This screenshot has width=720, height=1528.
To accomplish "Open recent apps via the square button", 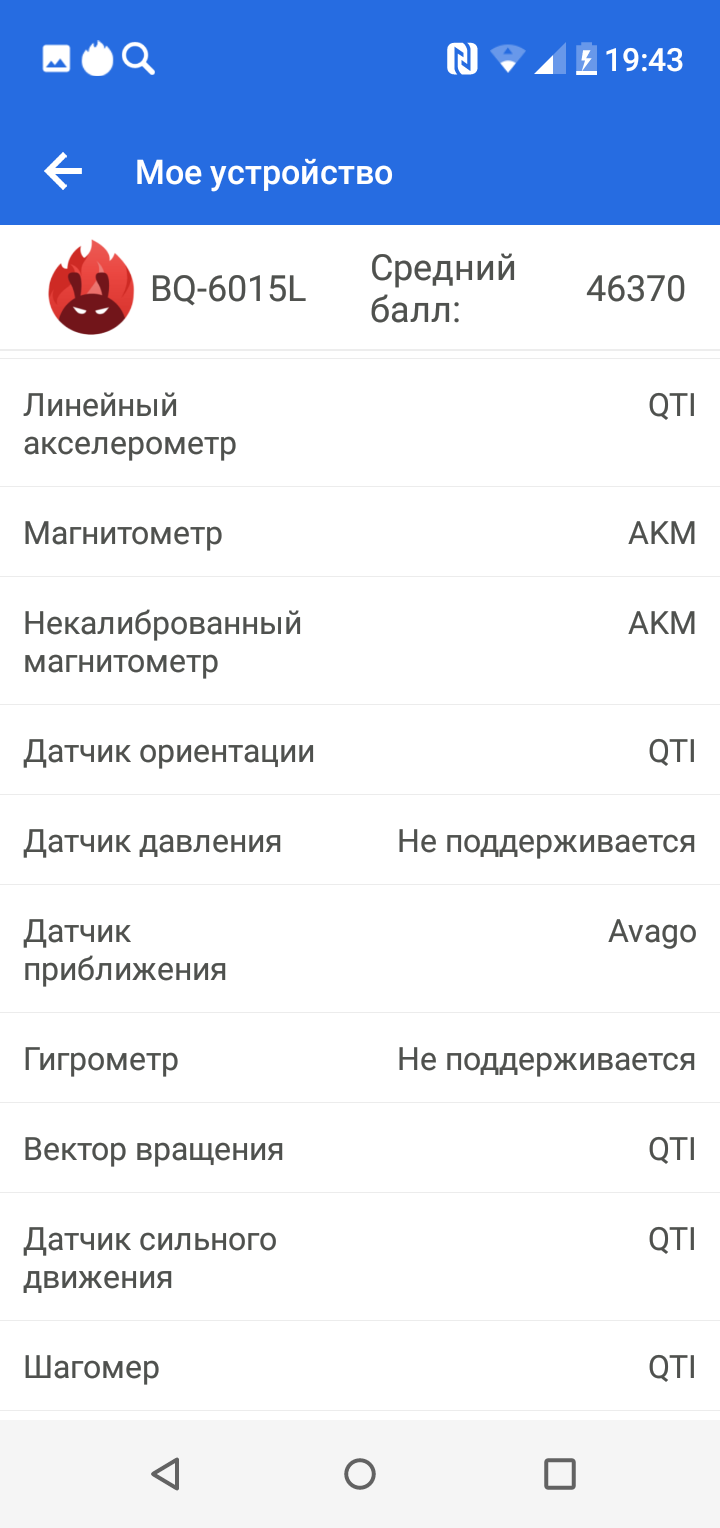I will point(560,1473).
